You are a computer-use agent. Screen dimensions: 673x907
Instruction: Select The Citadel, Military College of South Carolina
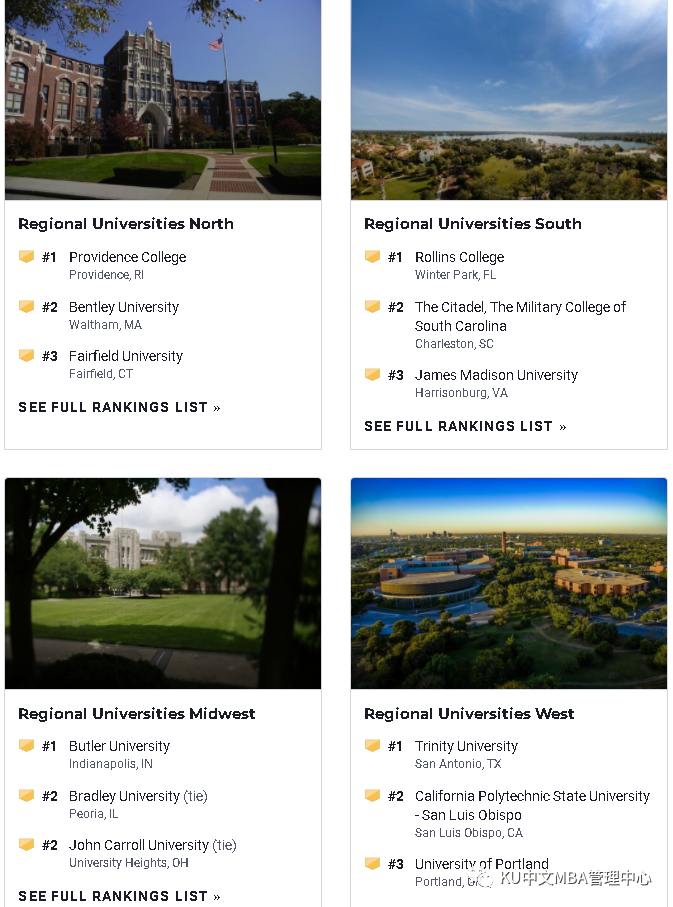520,316
